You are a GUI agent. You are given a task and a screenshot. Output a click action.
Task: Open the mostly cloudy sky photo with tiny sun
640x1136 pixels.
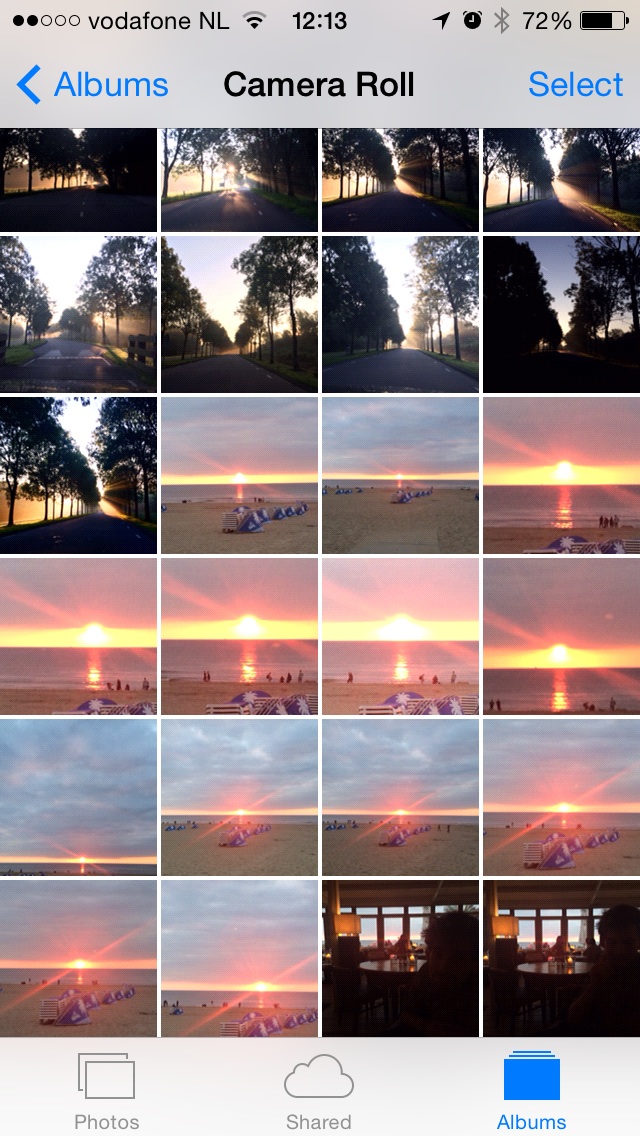coord(78,797)
